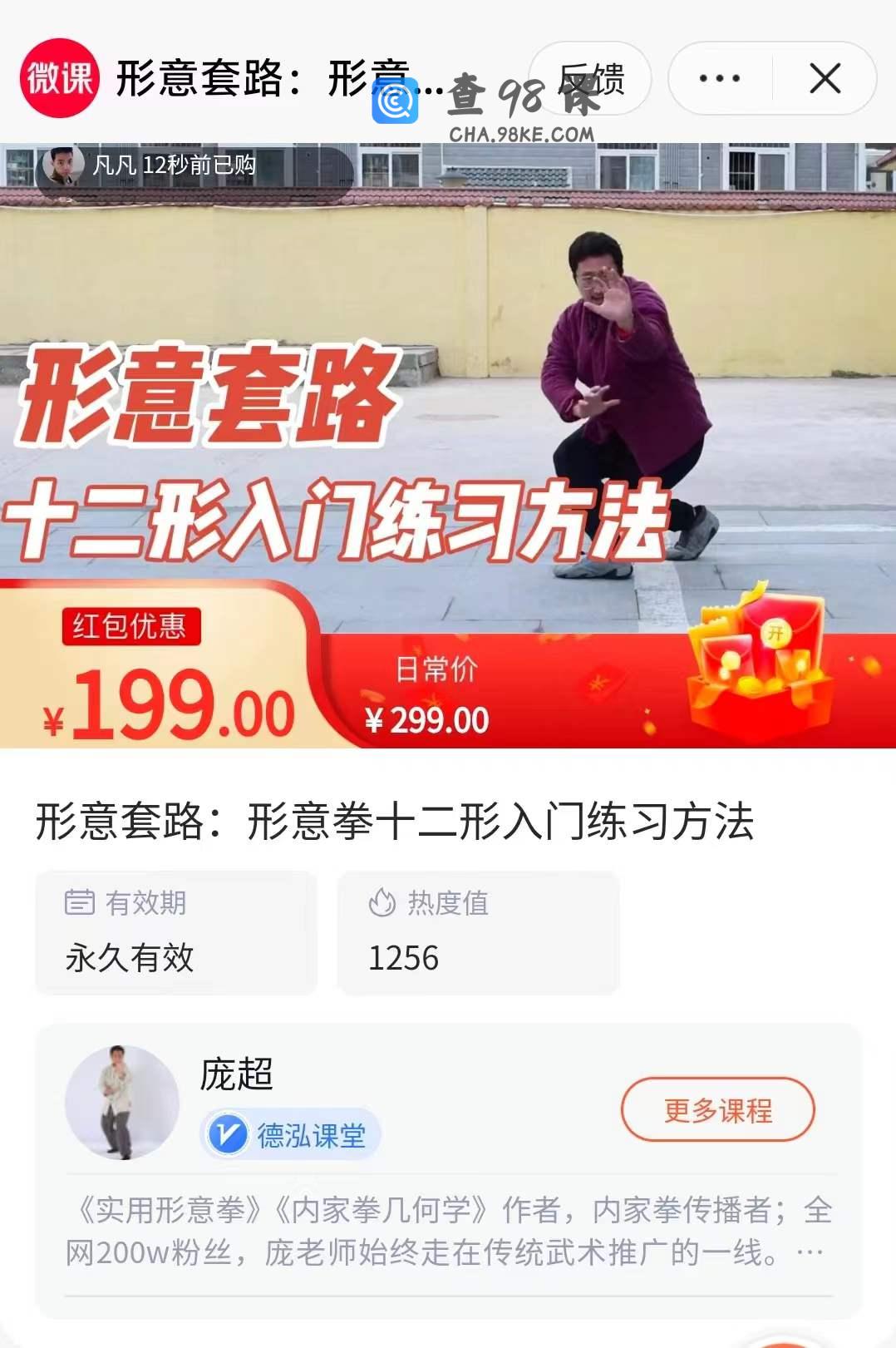
Task: Open the 形意套路 course cover video
Action: (449, 374)
